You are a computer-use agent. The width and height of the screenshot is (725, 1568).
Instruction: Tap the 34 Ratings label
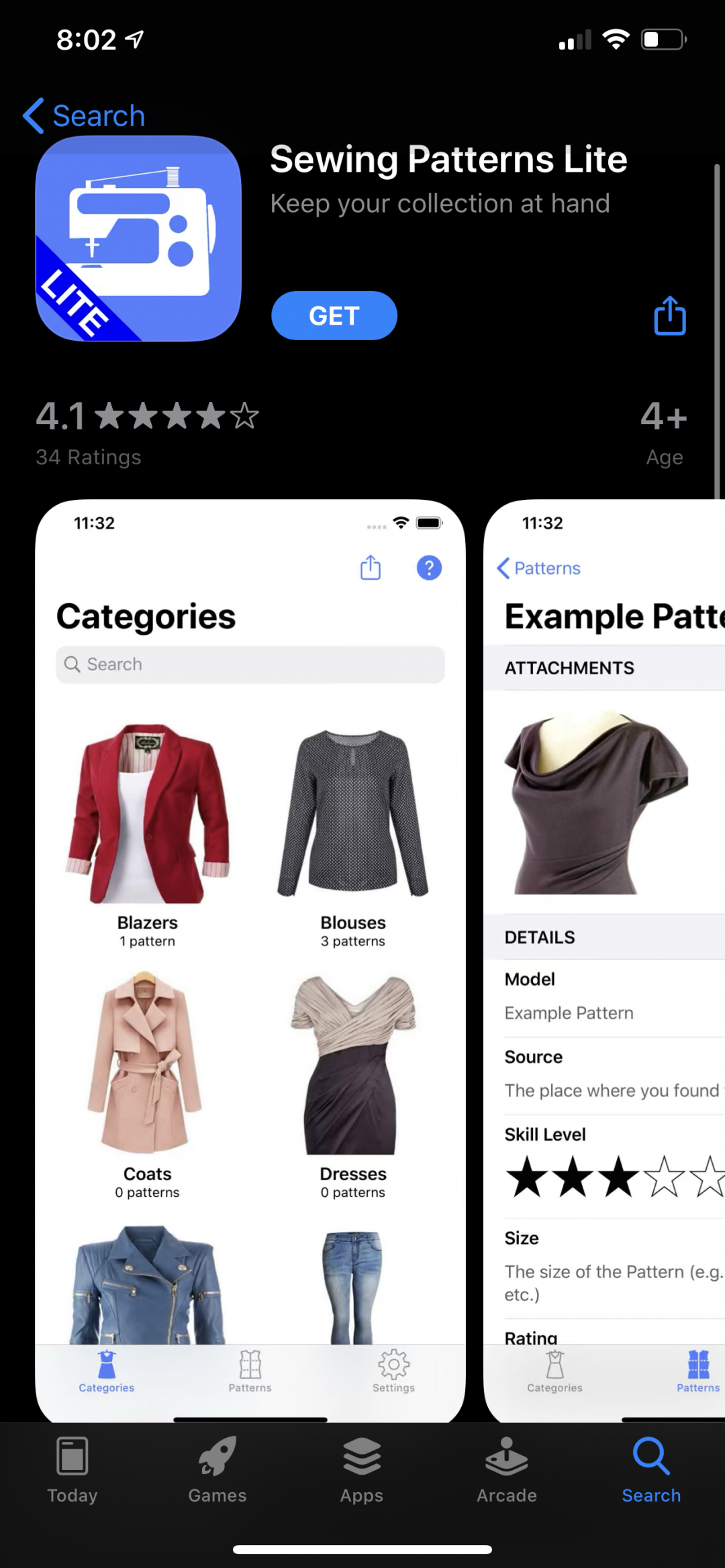[88, 456]
